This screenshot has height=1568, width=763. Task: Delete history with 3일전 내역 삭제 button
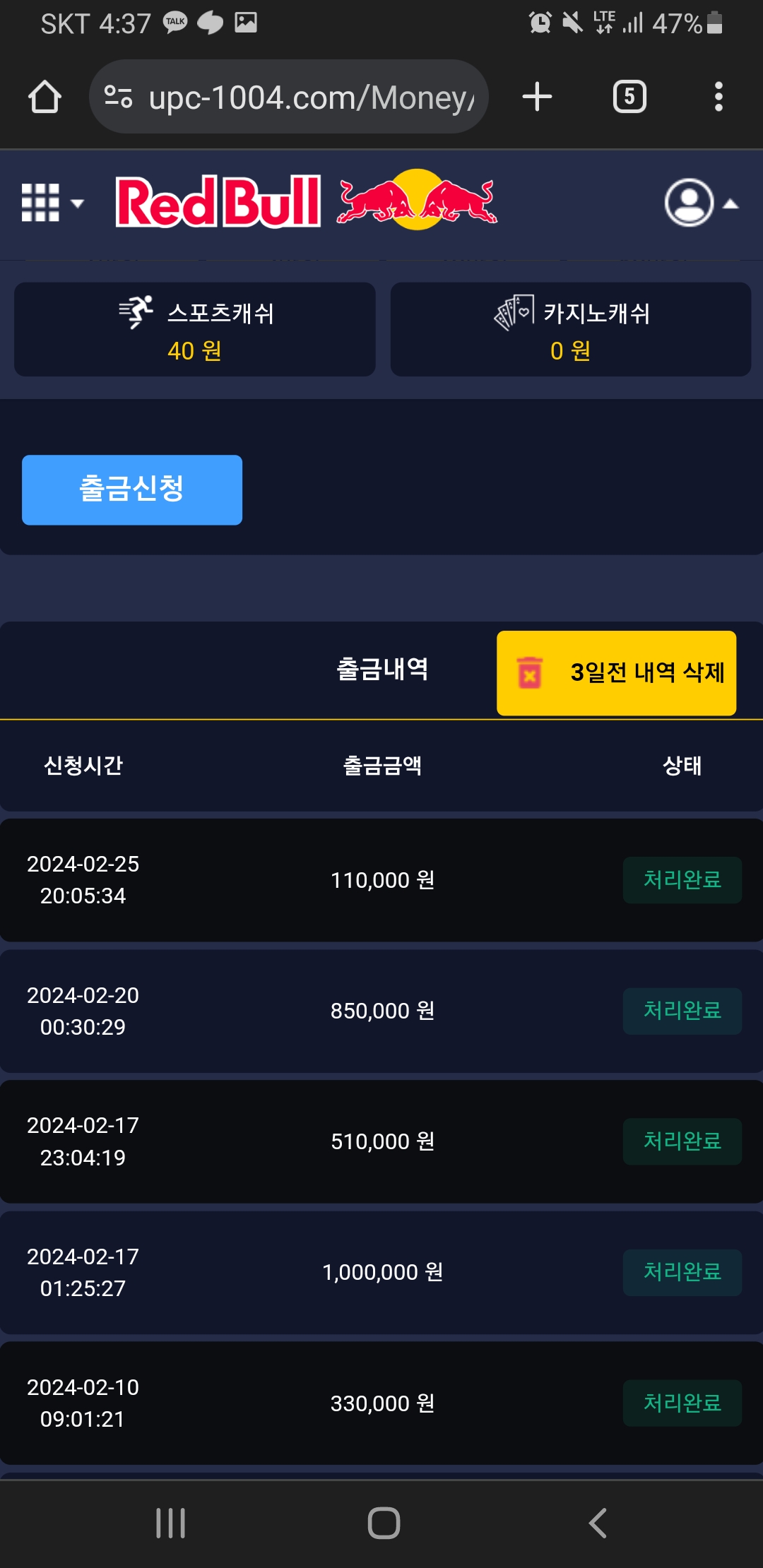pyautogui.click(x=616, y=672)
